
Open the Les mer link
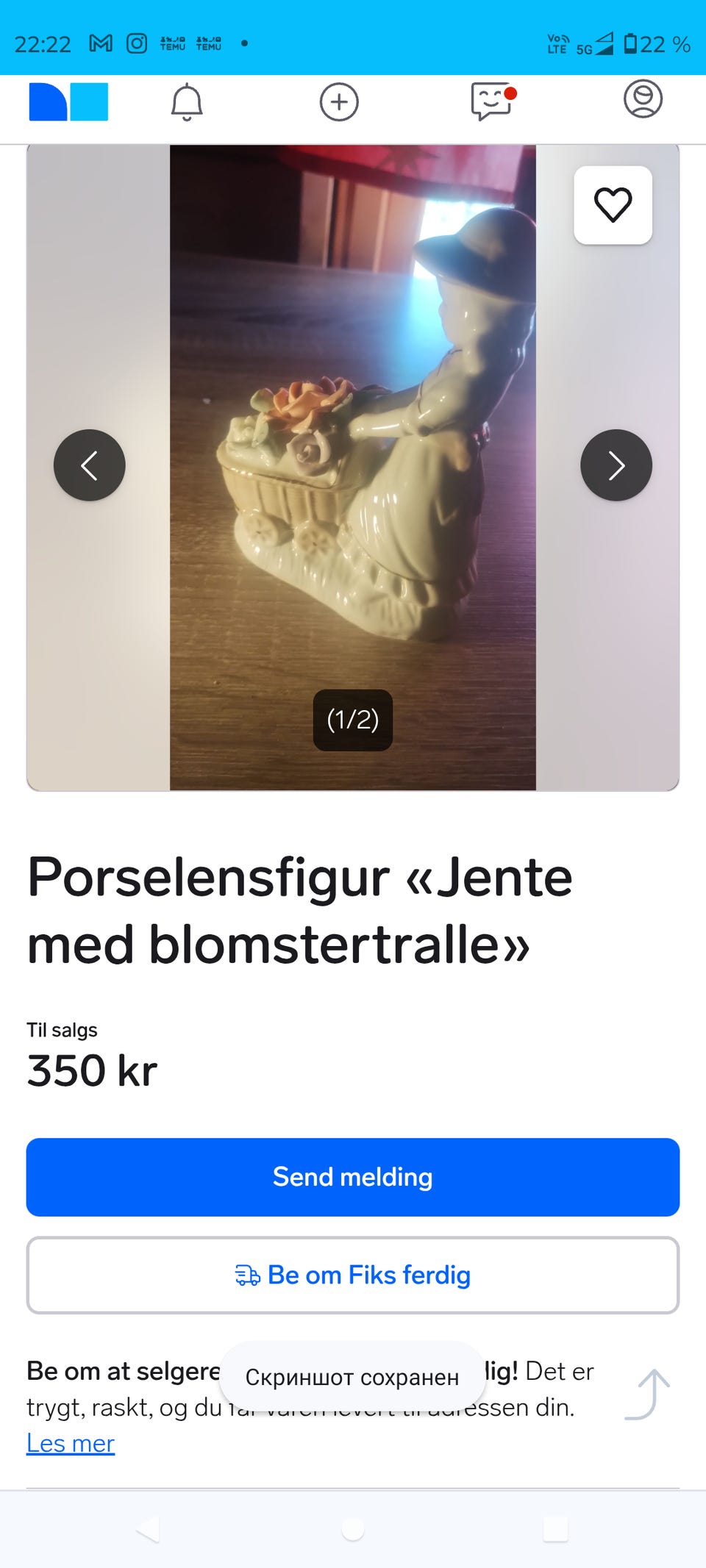[70, 1442]
